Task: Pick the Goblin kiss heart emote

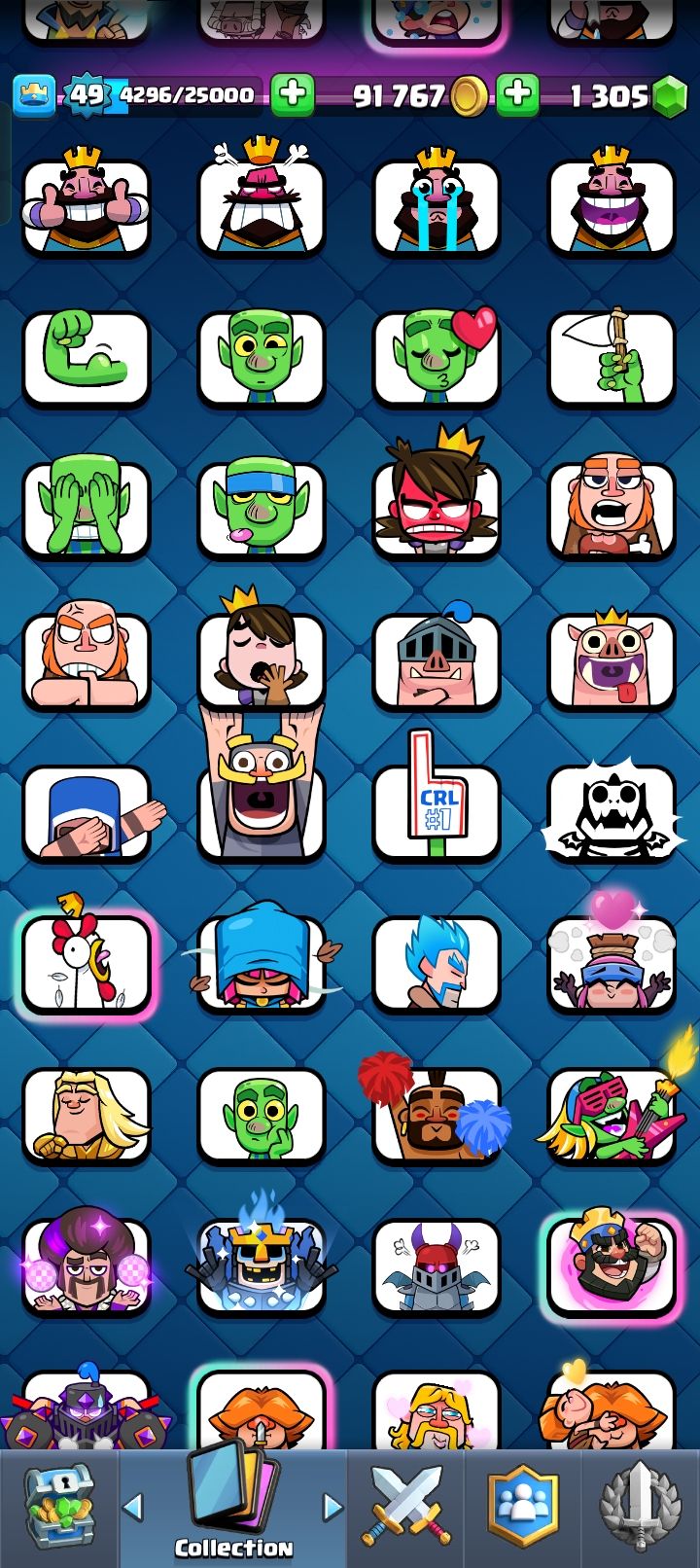Action: click(x=436, y=358)
